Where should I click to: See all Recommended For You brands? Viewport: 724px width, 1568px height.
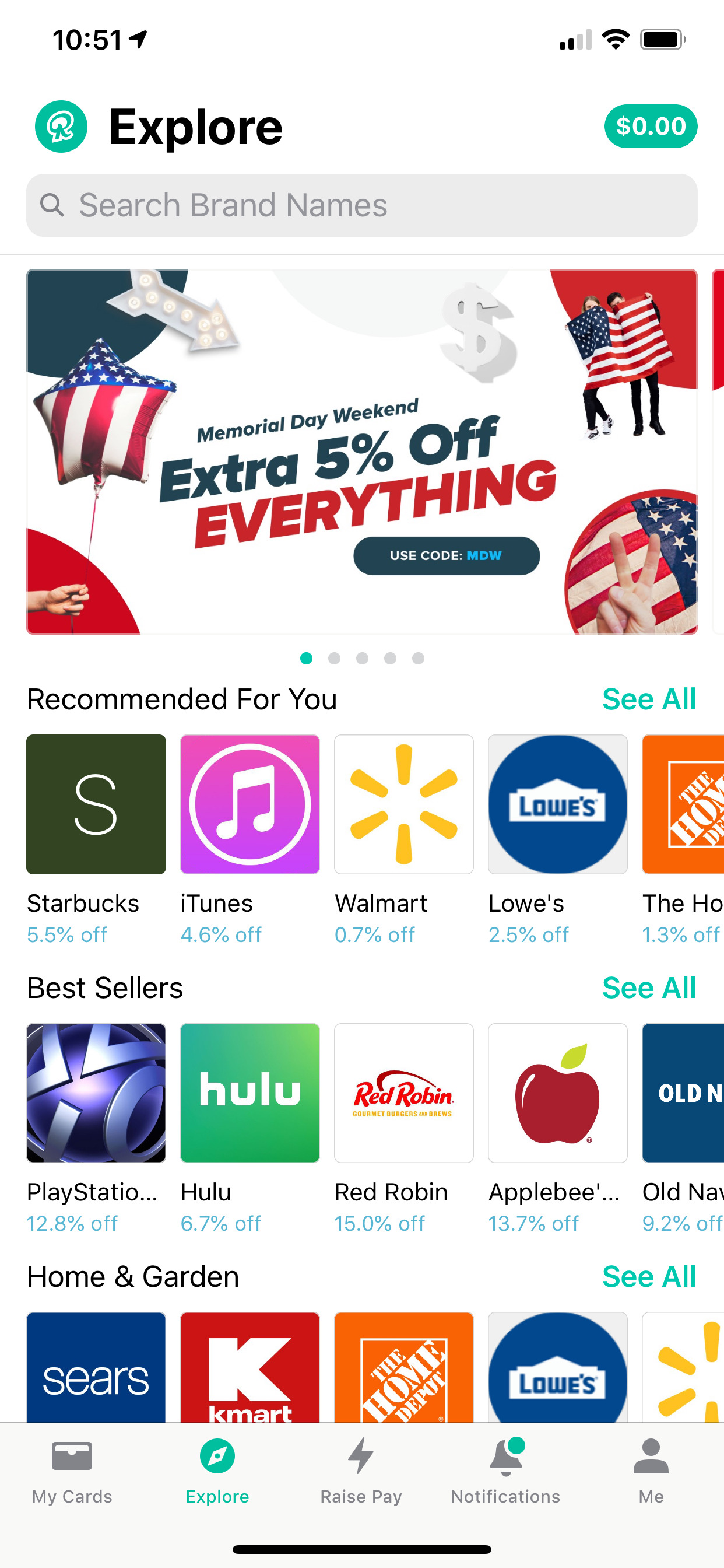pyautogui.click(x=649, y=699)
